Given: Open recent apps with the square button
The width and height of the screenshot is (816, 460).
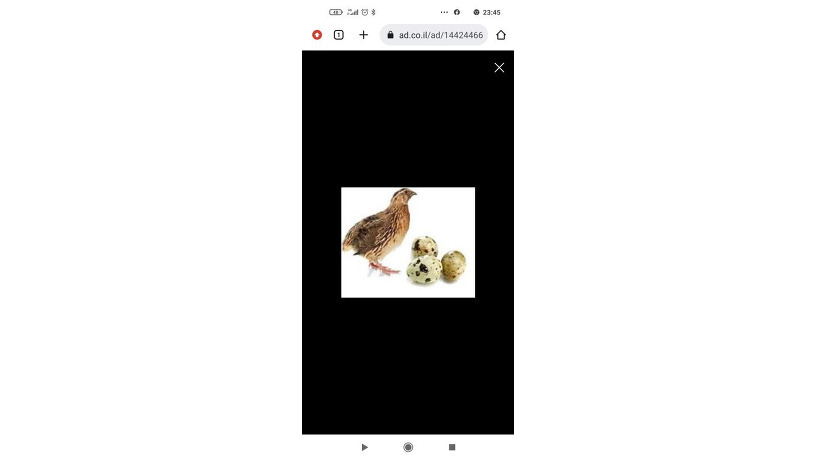Looking at the screenshot, I should pyautogui.click(x=452, y=447).
